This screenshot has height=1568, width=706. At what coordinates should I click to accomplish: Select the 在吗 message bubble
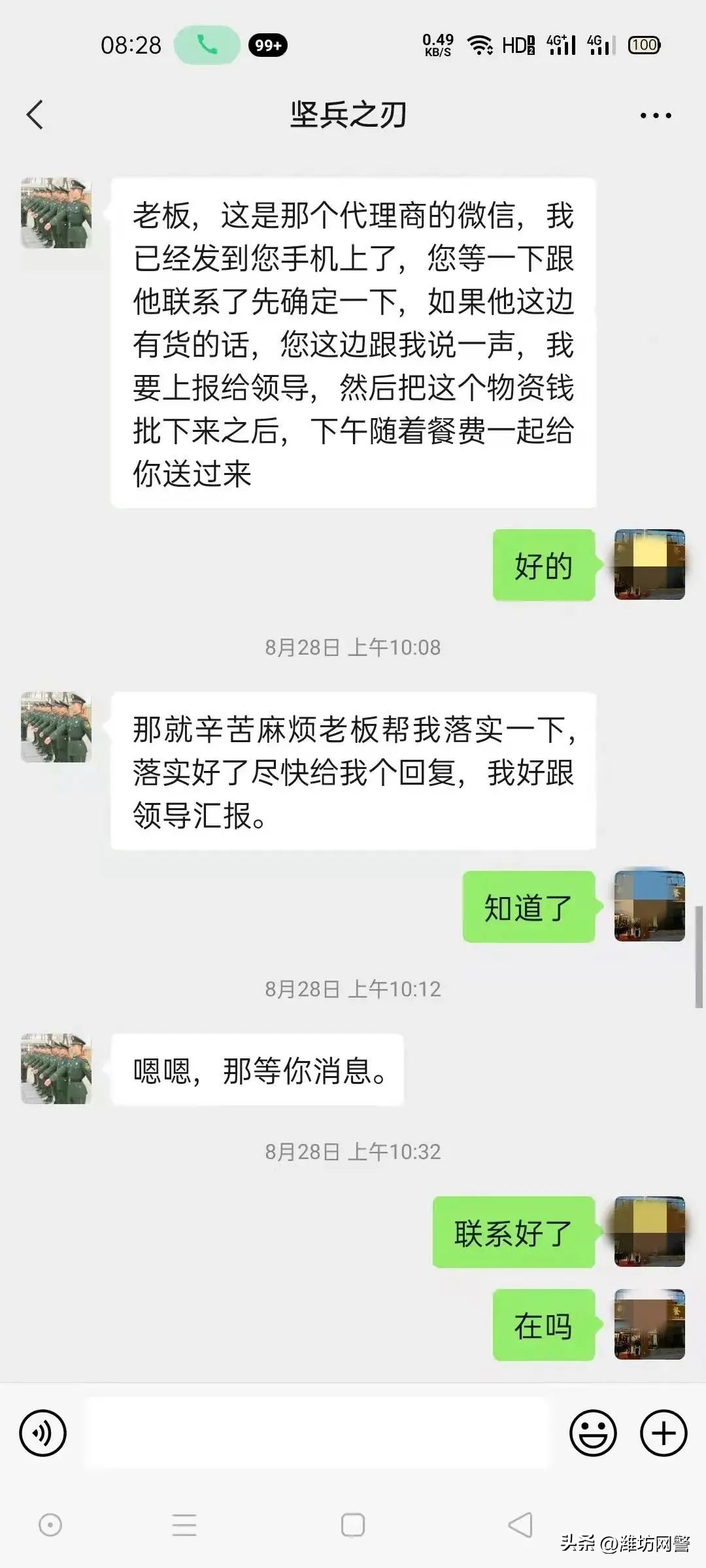(545, 1326)
